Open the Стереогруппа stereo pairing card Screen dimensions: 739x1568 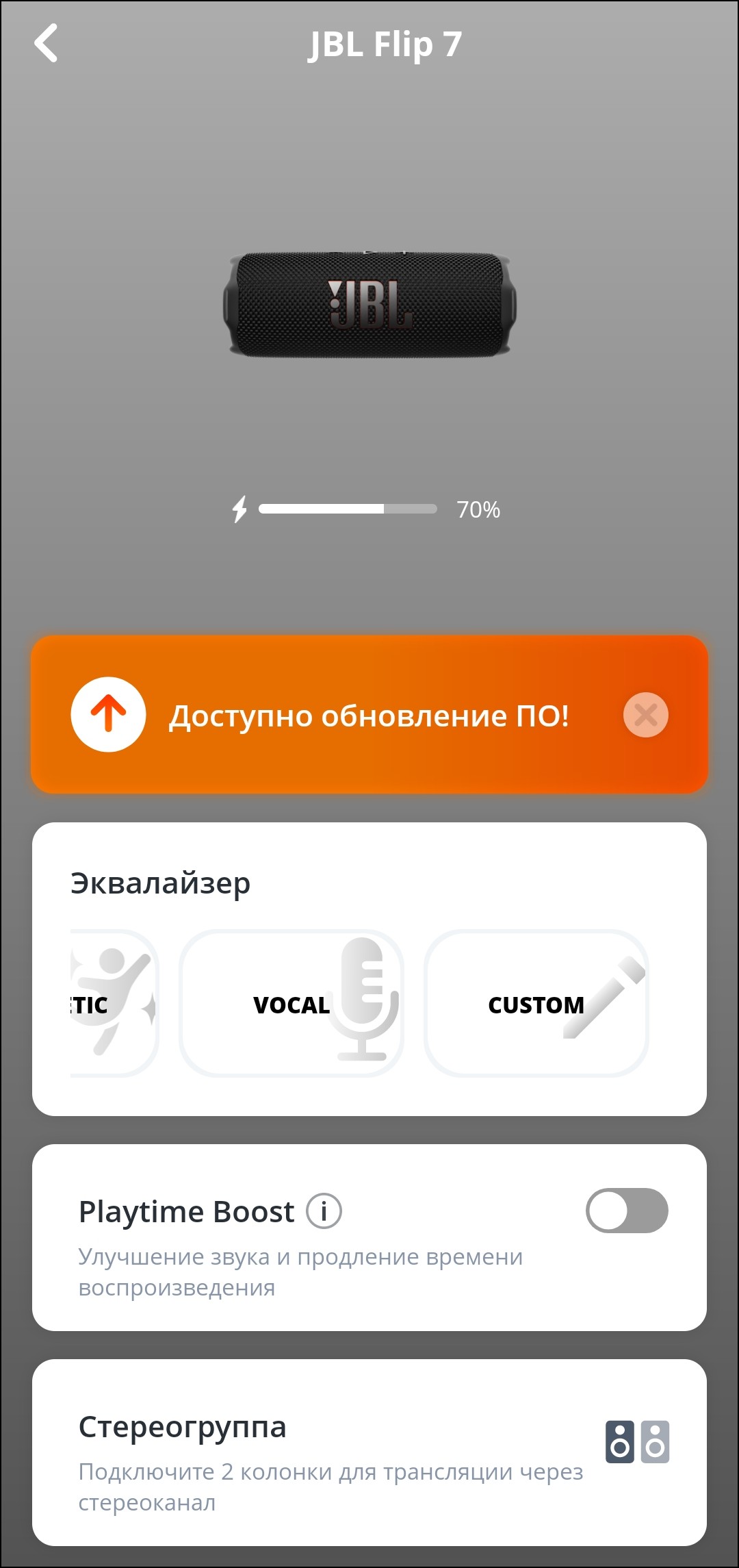coord(369,1452)
